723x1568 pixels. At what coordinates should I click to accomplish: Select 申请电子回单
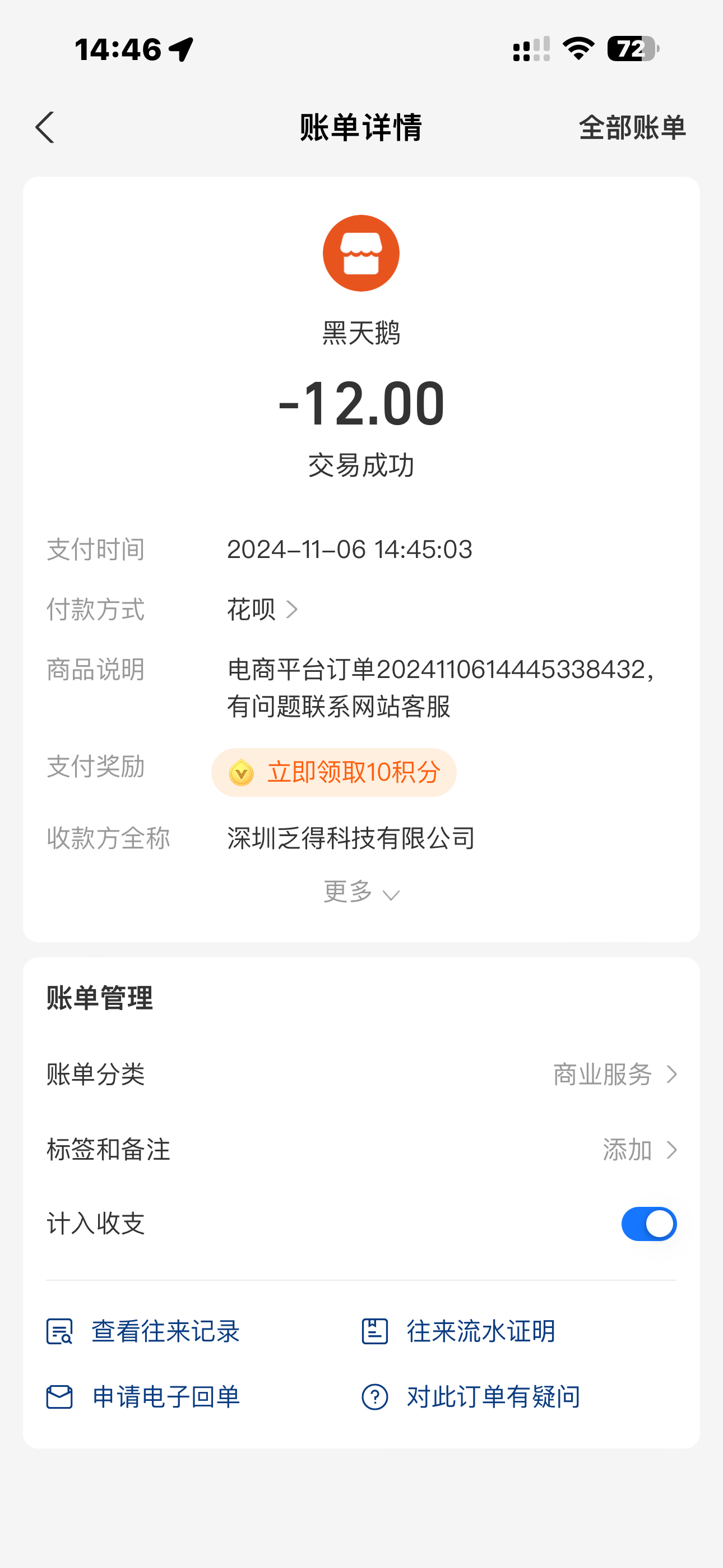point(143,1397)
